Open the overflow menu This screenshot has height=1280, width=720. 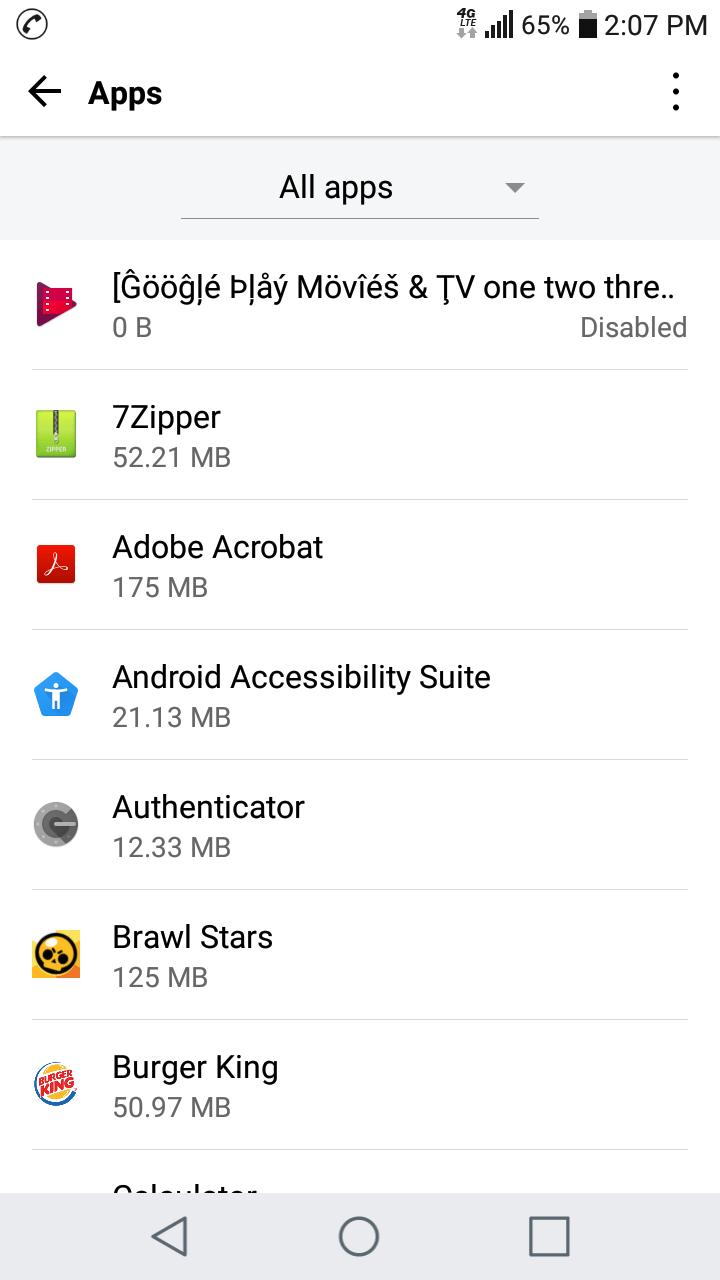tap(676, 93)
